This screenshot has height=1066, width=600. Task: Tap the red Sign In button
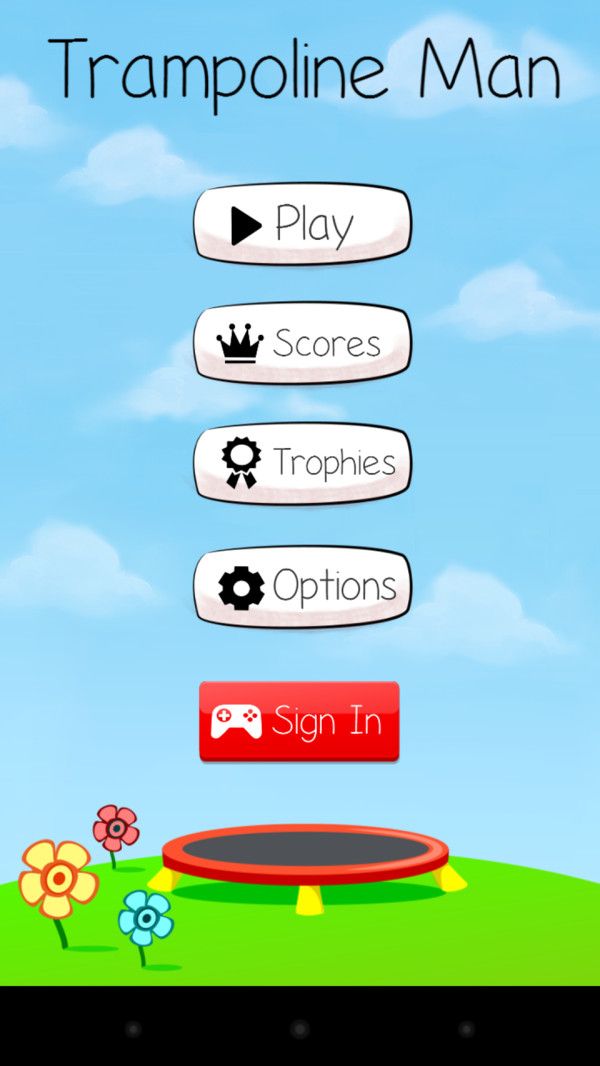point(299,721)
